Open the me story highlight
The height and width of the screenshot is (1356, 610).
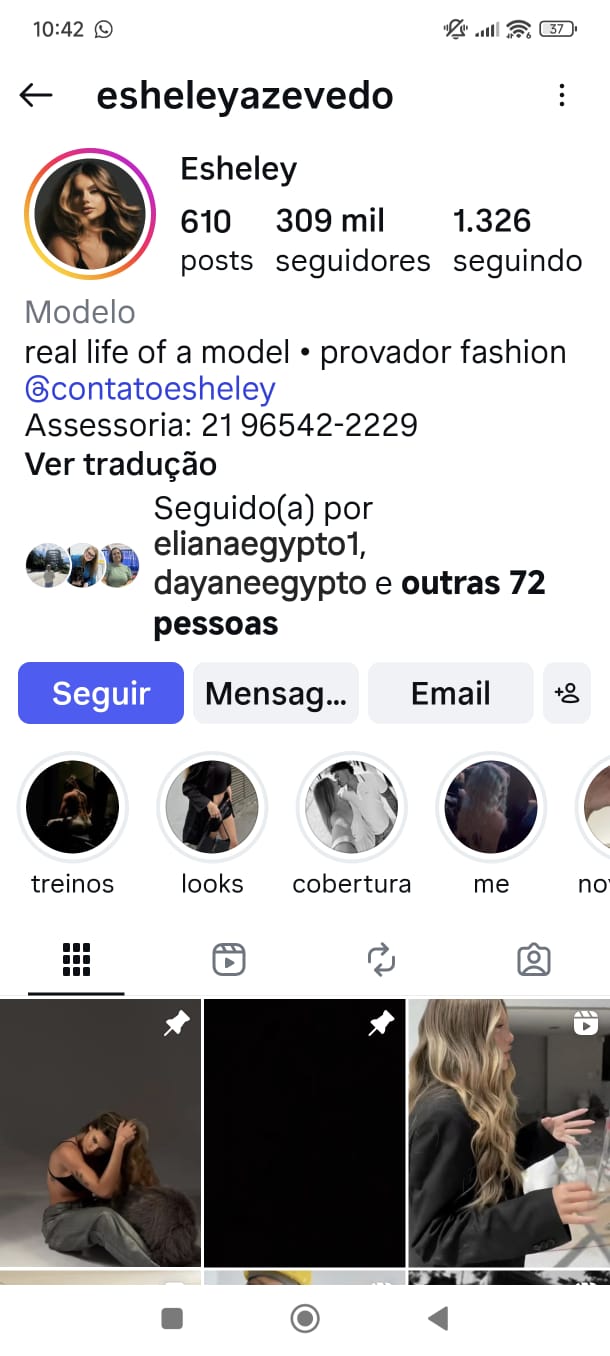(x=491, y=807)
